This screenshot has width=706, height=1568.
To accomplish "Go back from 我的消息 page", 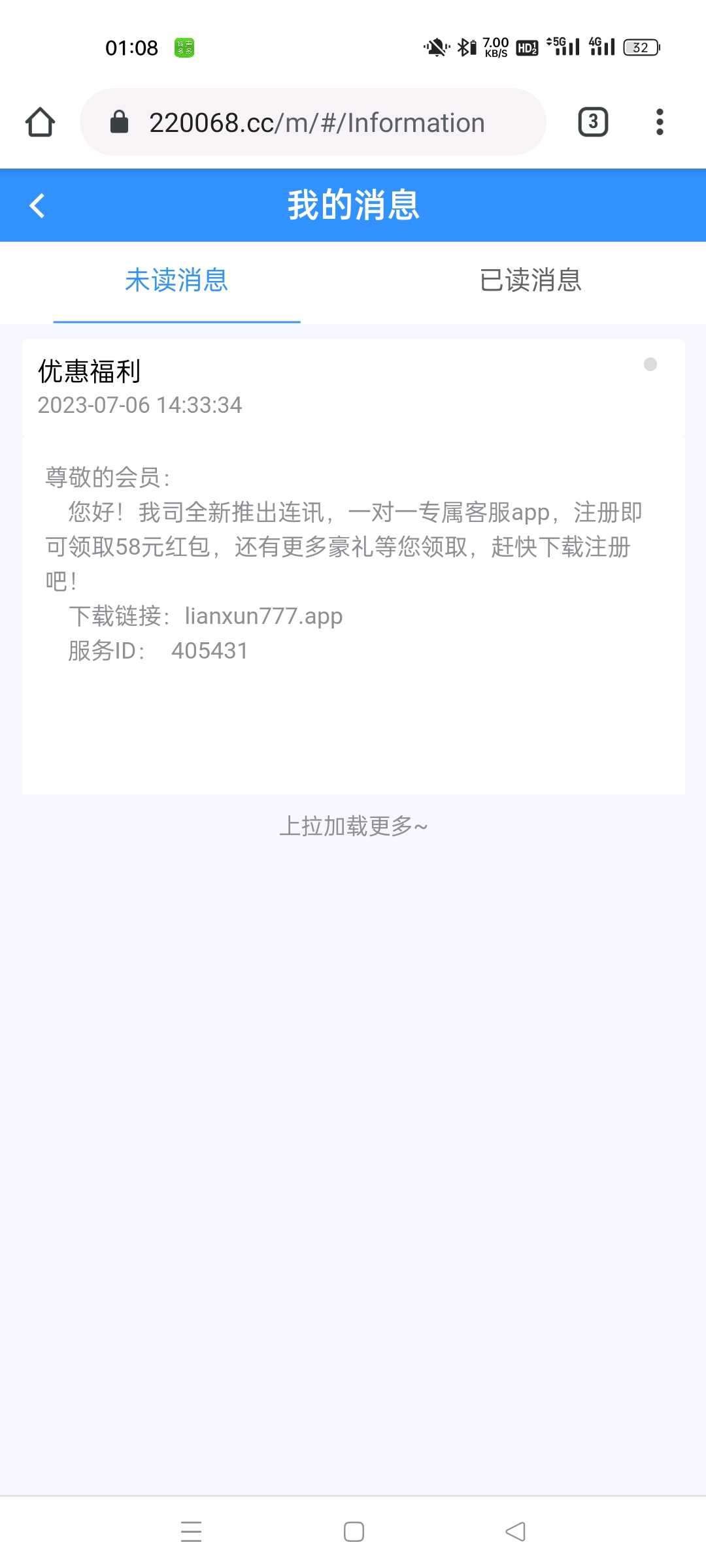I will (37, 205).
